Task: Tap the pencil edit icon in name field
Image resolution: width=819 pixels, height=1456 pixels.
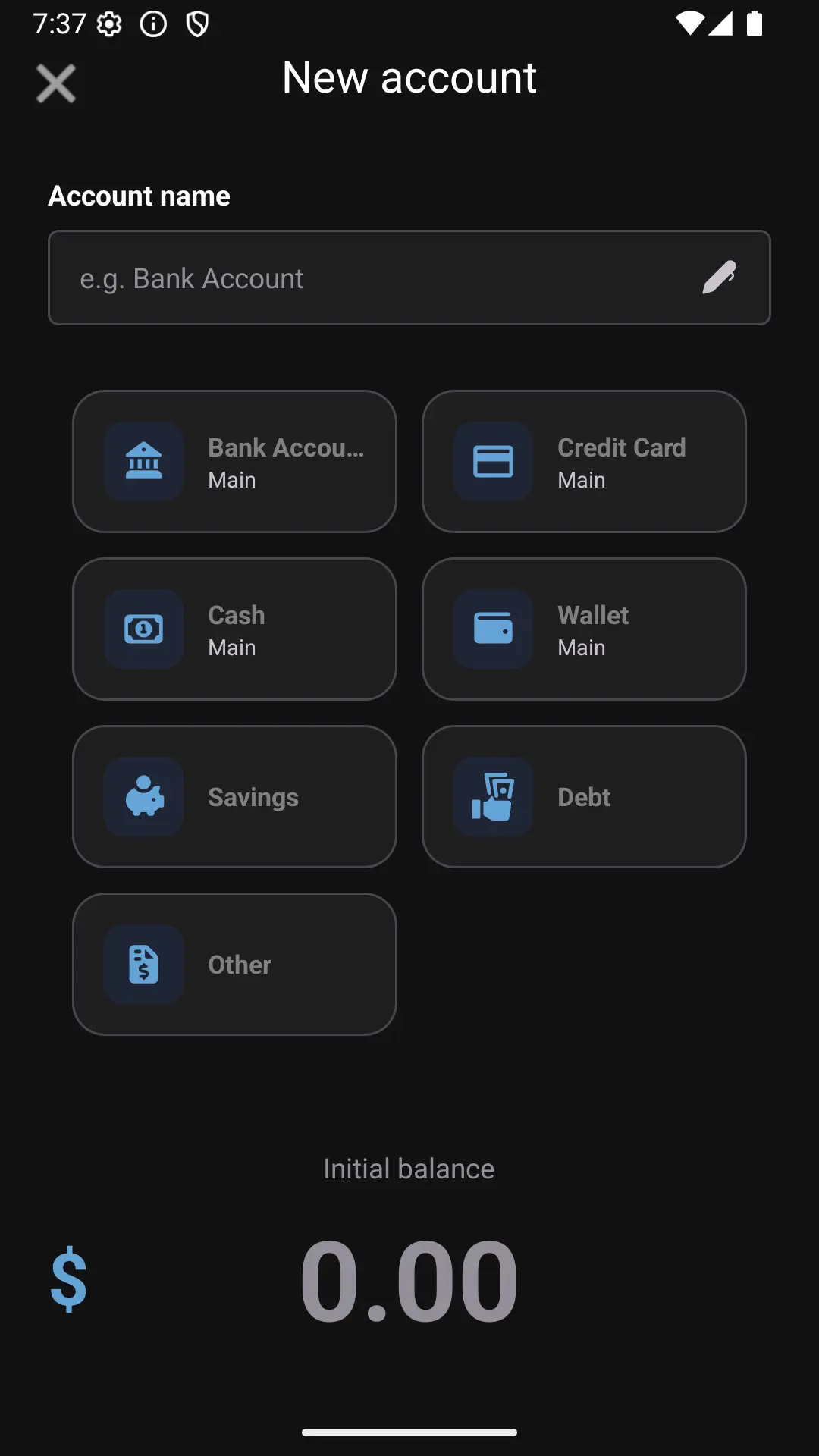Action: pyautogui.click(x=719, y=278)
